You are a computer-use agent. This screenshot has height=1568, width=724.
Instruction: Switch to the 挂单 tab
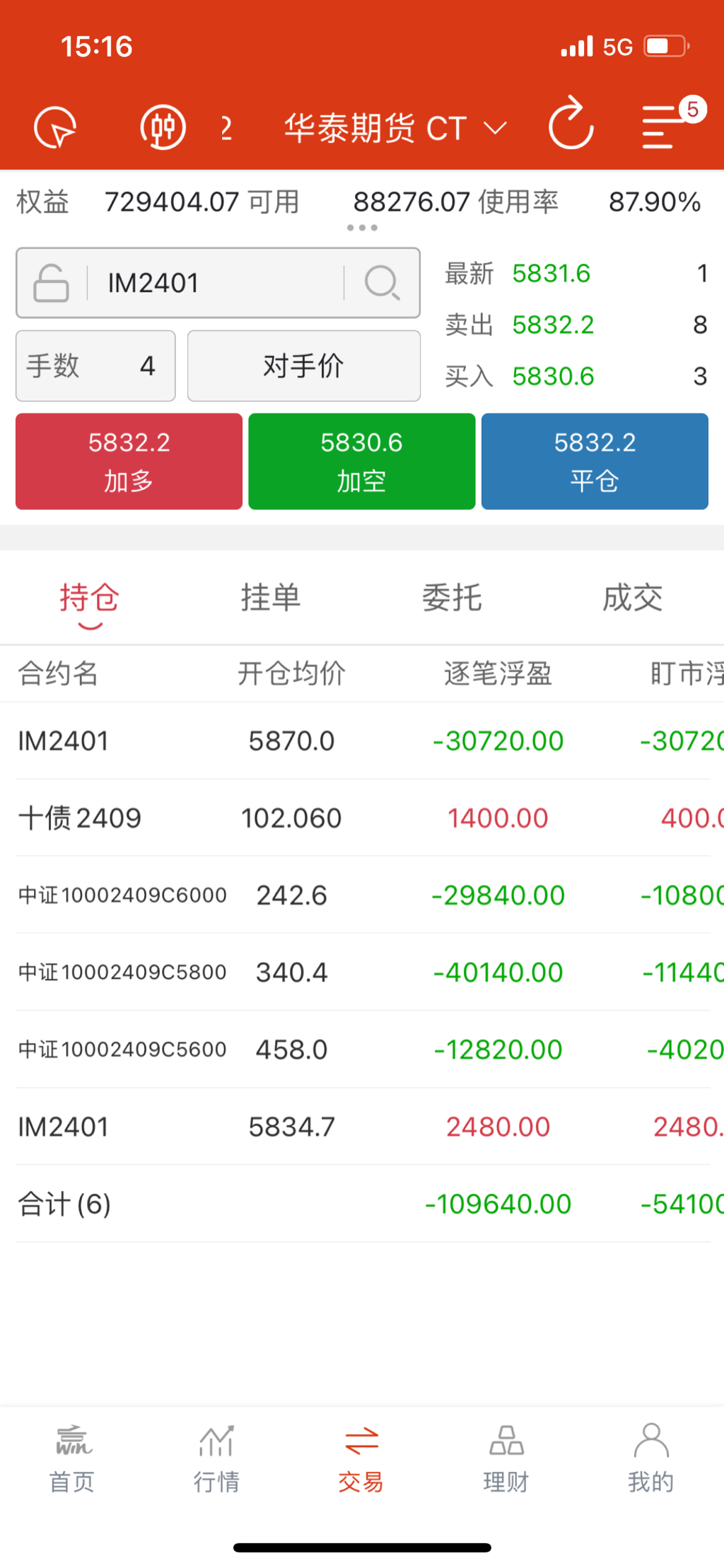pyautogui.click(x=271, y=598)
